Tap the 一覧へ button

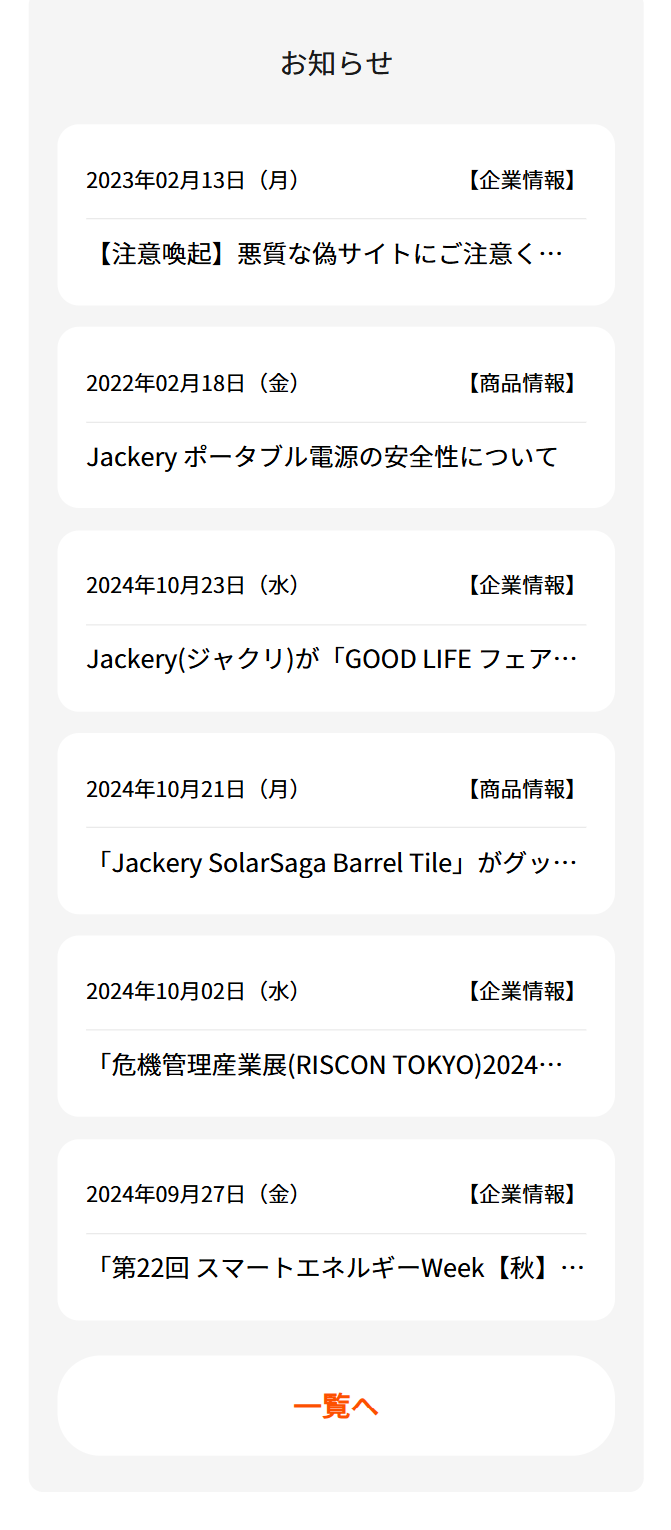pyautogui.click(x=335, y=1405)
